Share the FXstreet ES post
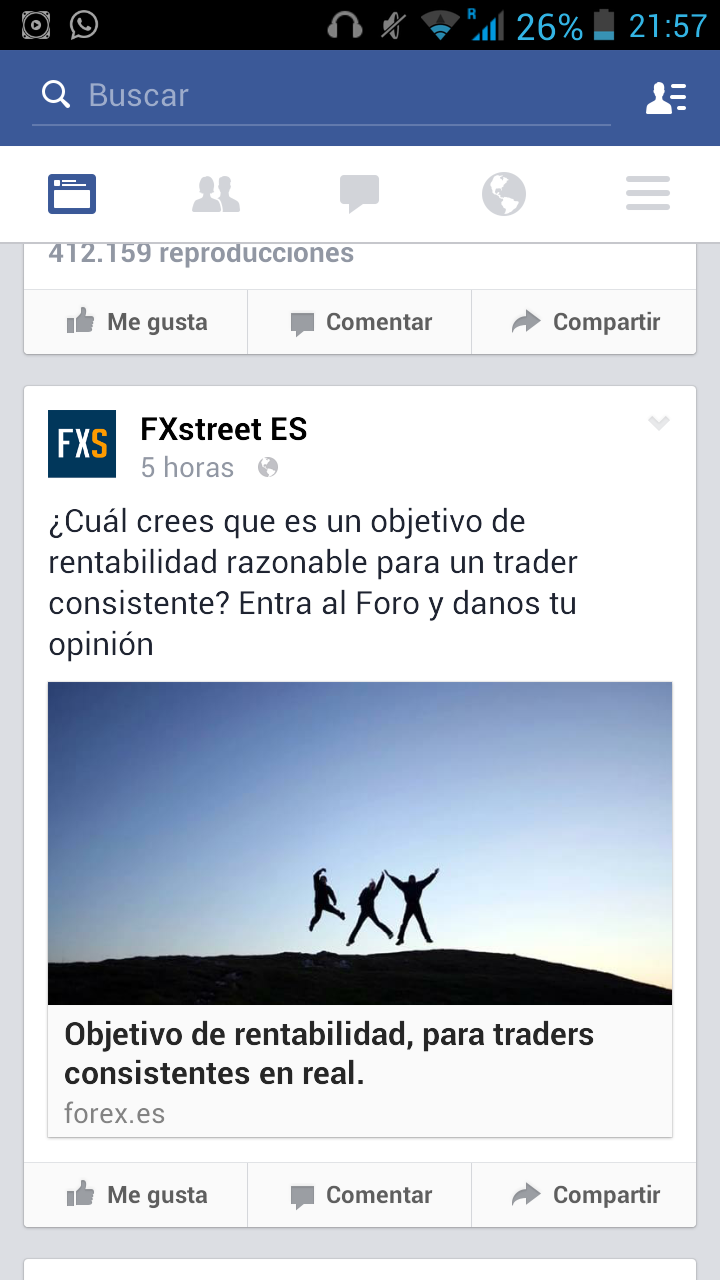Viewport: 720px width, 1280px height. coord(585,1195)
